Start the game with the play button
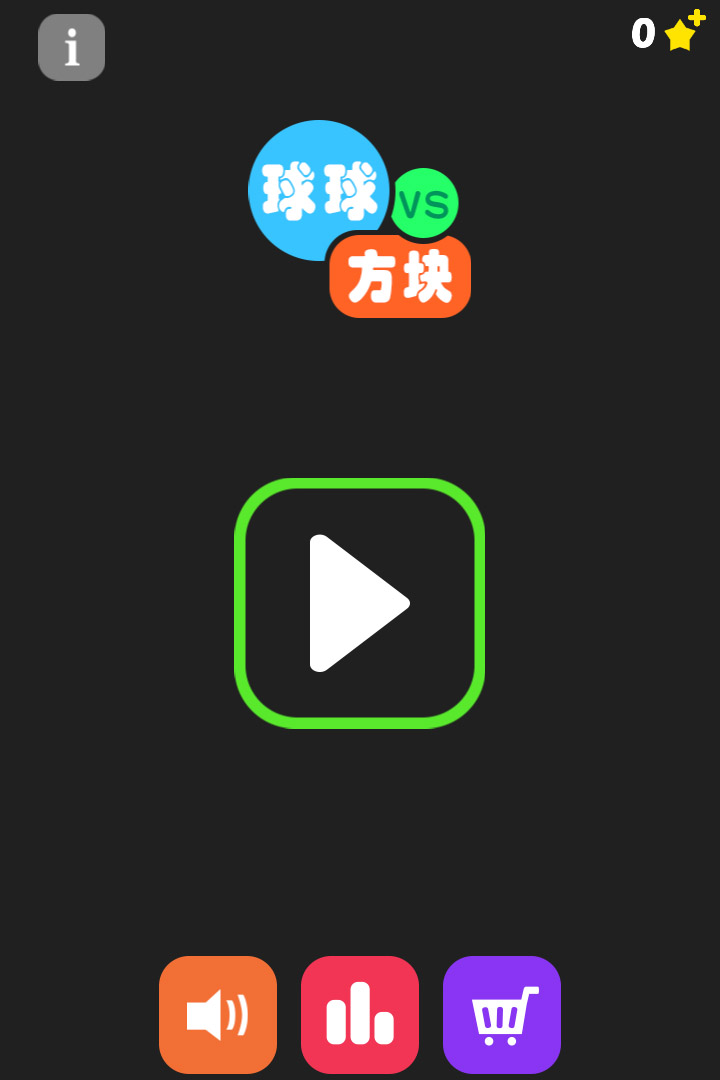 pyautogui.click(x=360, y=603)
